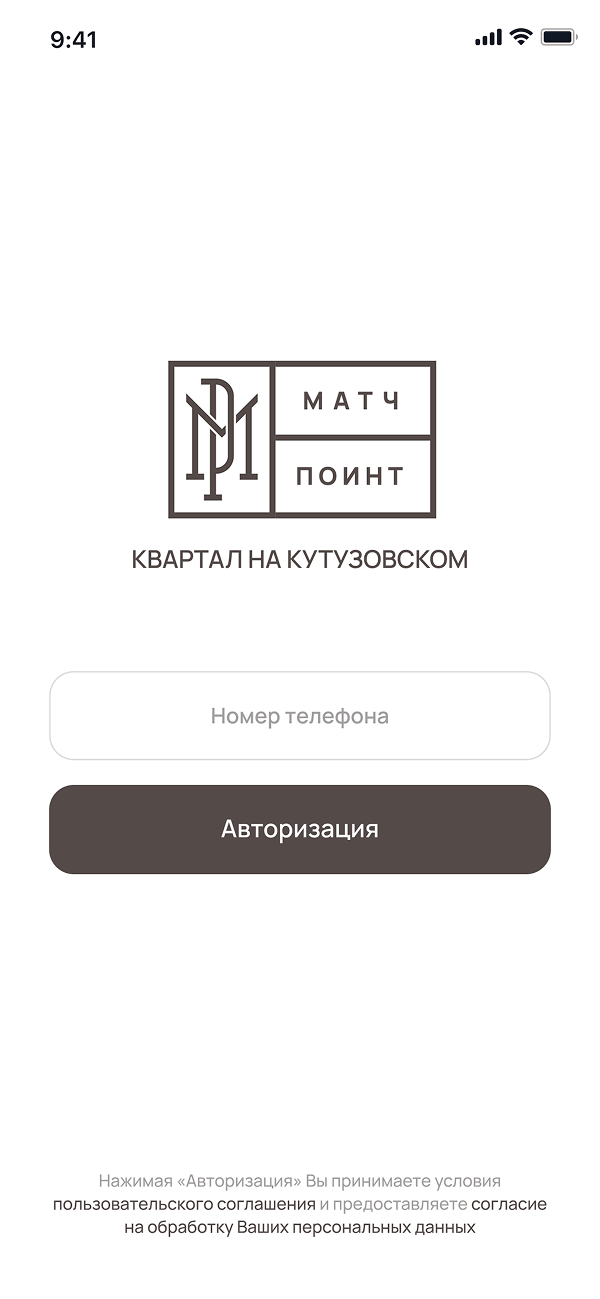Open the пользовательского соглашения link

185,1204
